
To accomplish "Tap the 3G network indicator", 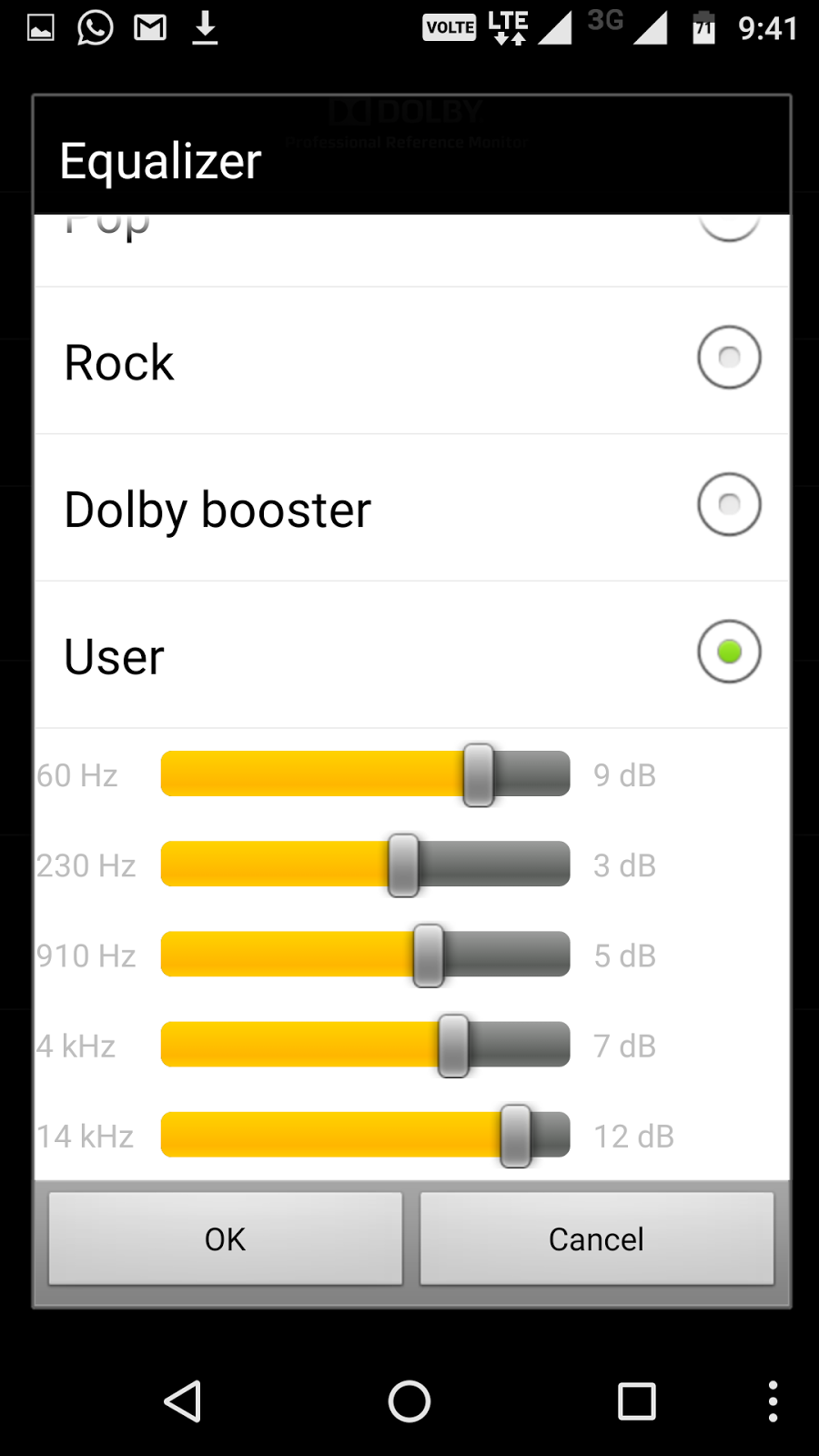I will pos(605,24).
